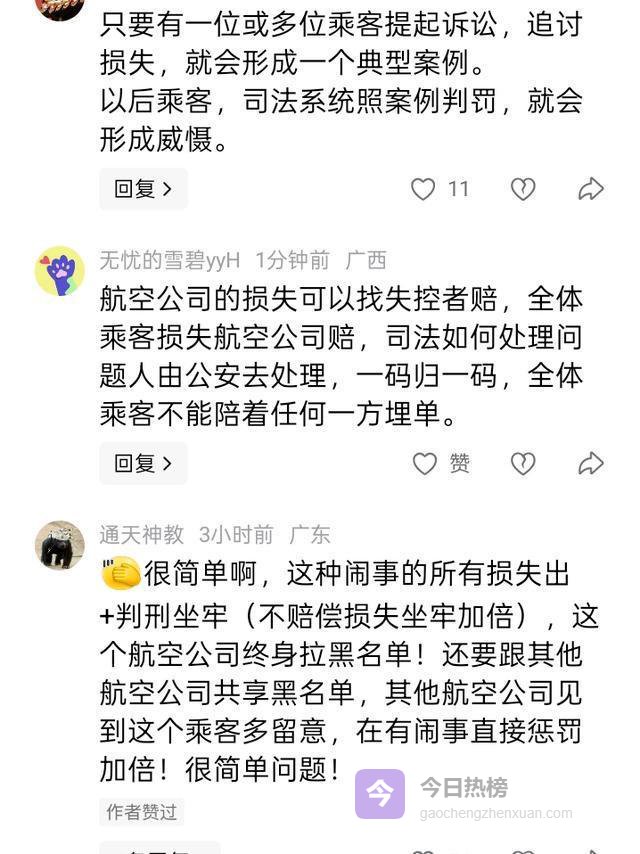The height and width of the screenshot is (854, 640).
Task: Open the profile name 无忧的雪碧yyH
Action: [169, 261]
